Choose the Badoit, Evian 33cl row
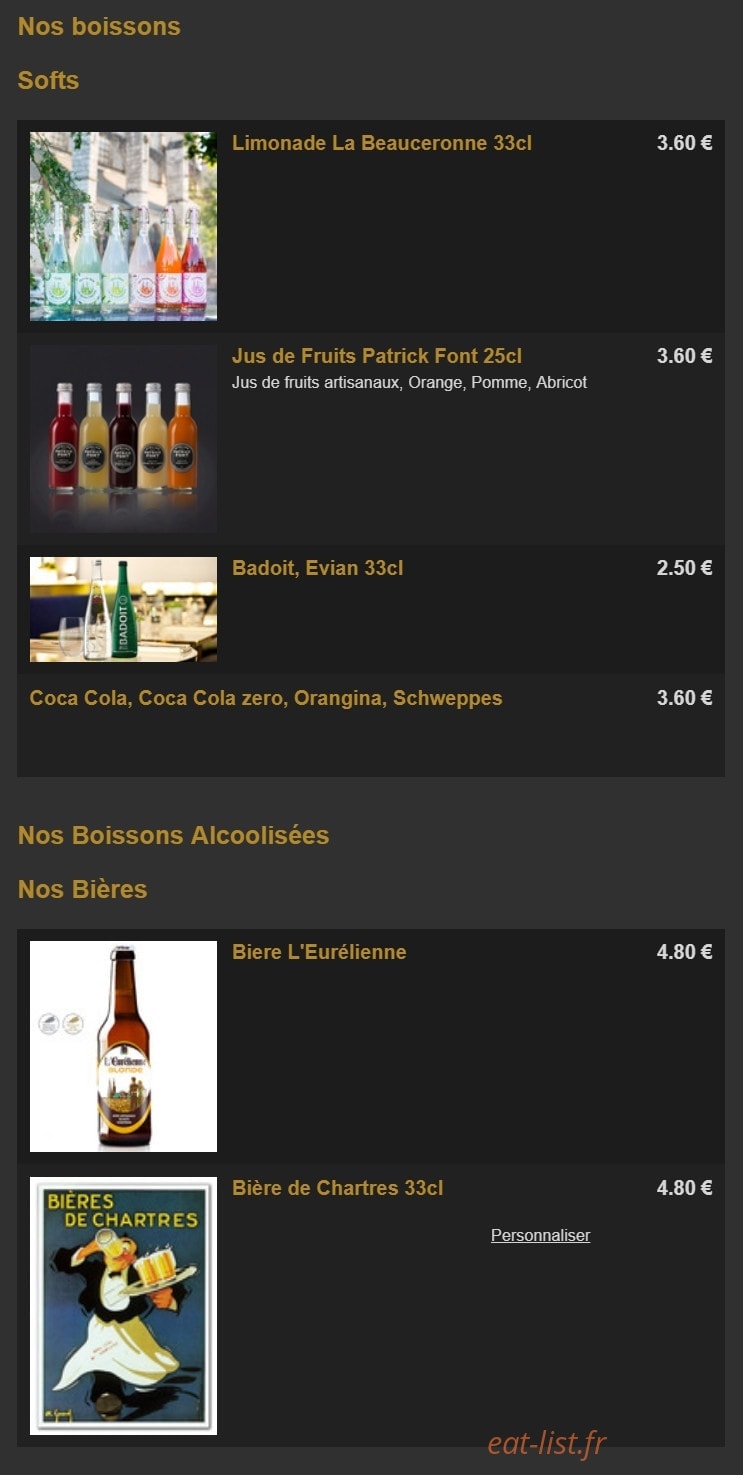743x1475 pixels. click(371, 609)
